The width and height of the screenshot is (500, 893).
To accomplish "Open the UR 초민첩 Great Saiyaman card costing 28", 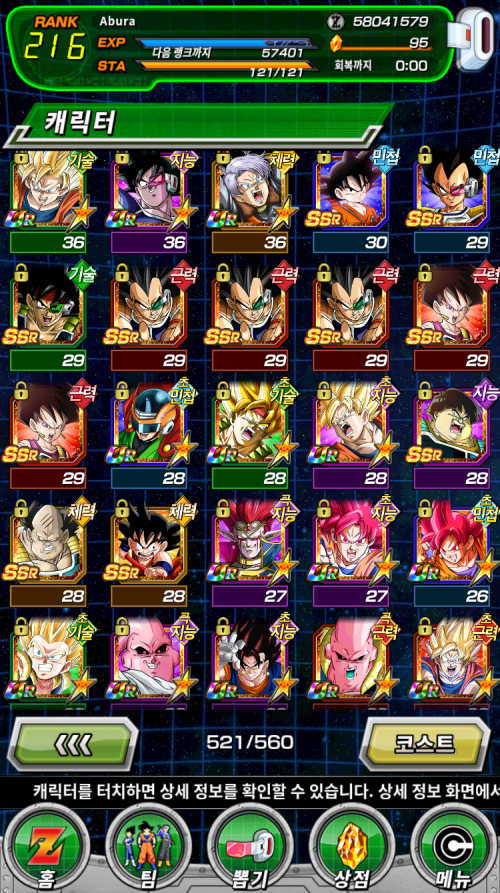I will [x=149, y=435].
